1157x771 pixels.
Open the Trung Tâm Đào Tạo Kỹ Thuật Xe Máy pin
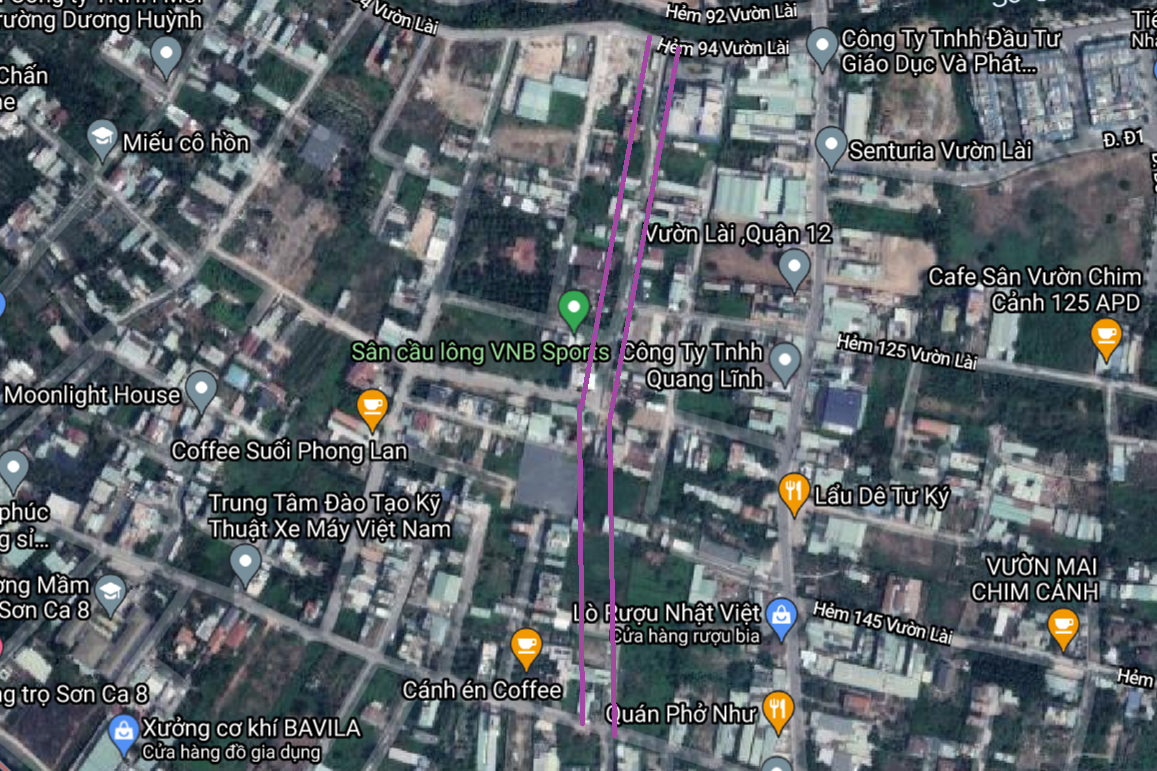245,565
